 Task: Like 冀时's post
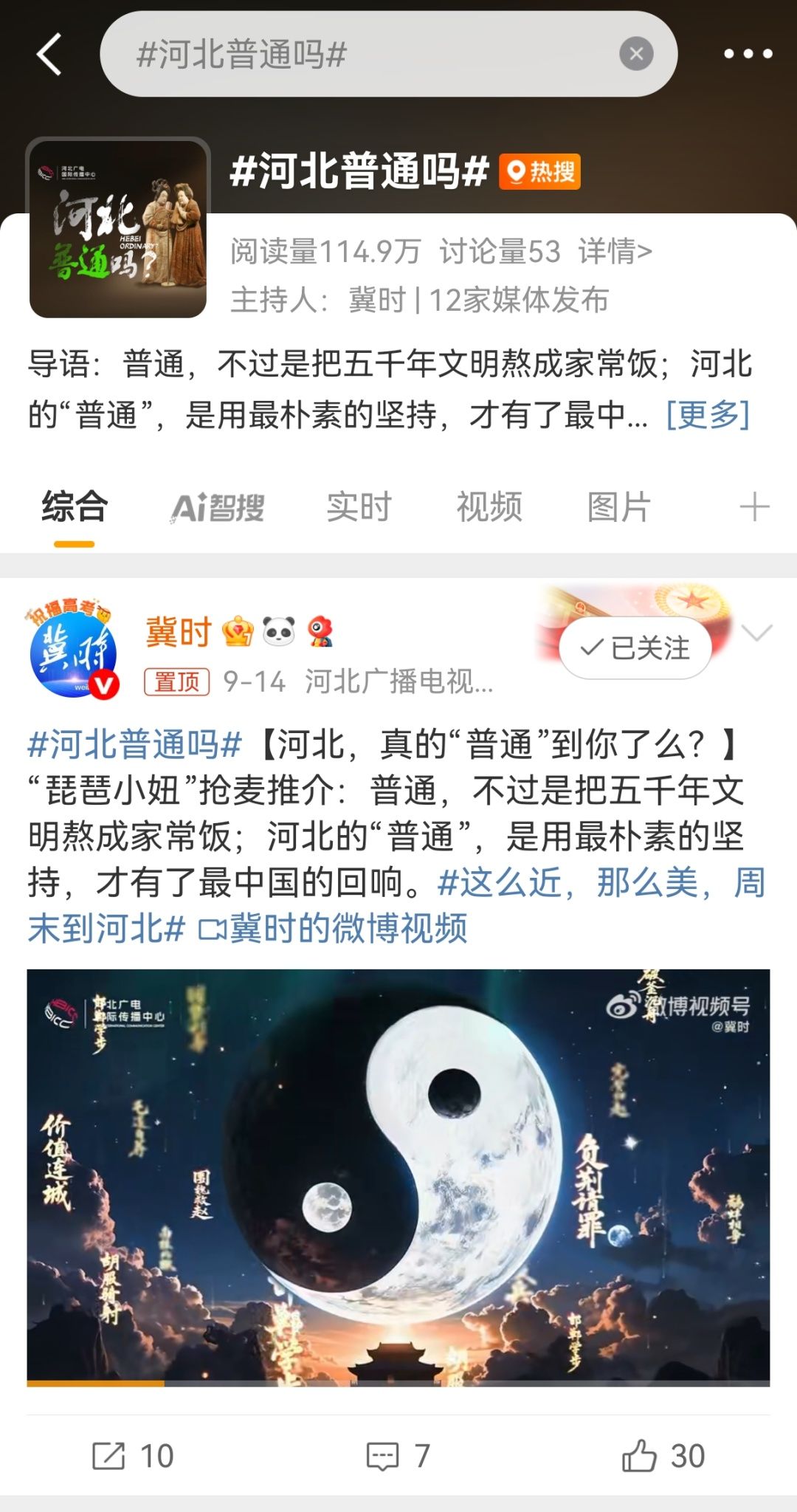point(663,1456)
